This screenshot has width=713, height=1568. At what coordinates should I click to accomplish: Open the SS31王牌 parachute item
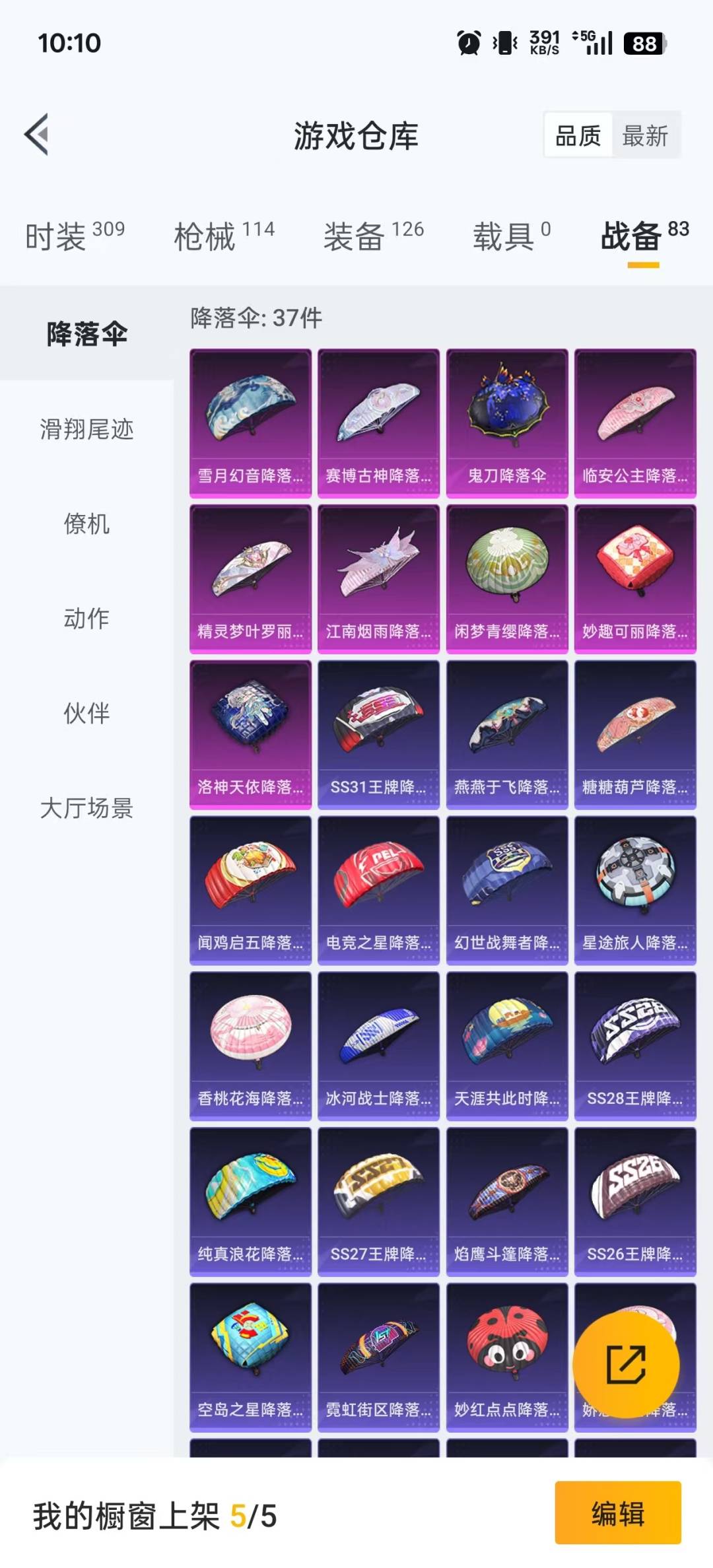[378, 734]
